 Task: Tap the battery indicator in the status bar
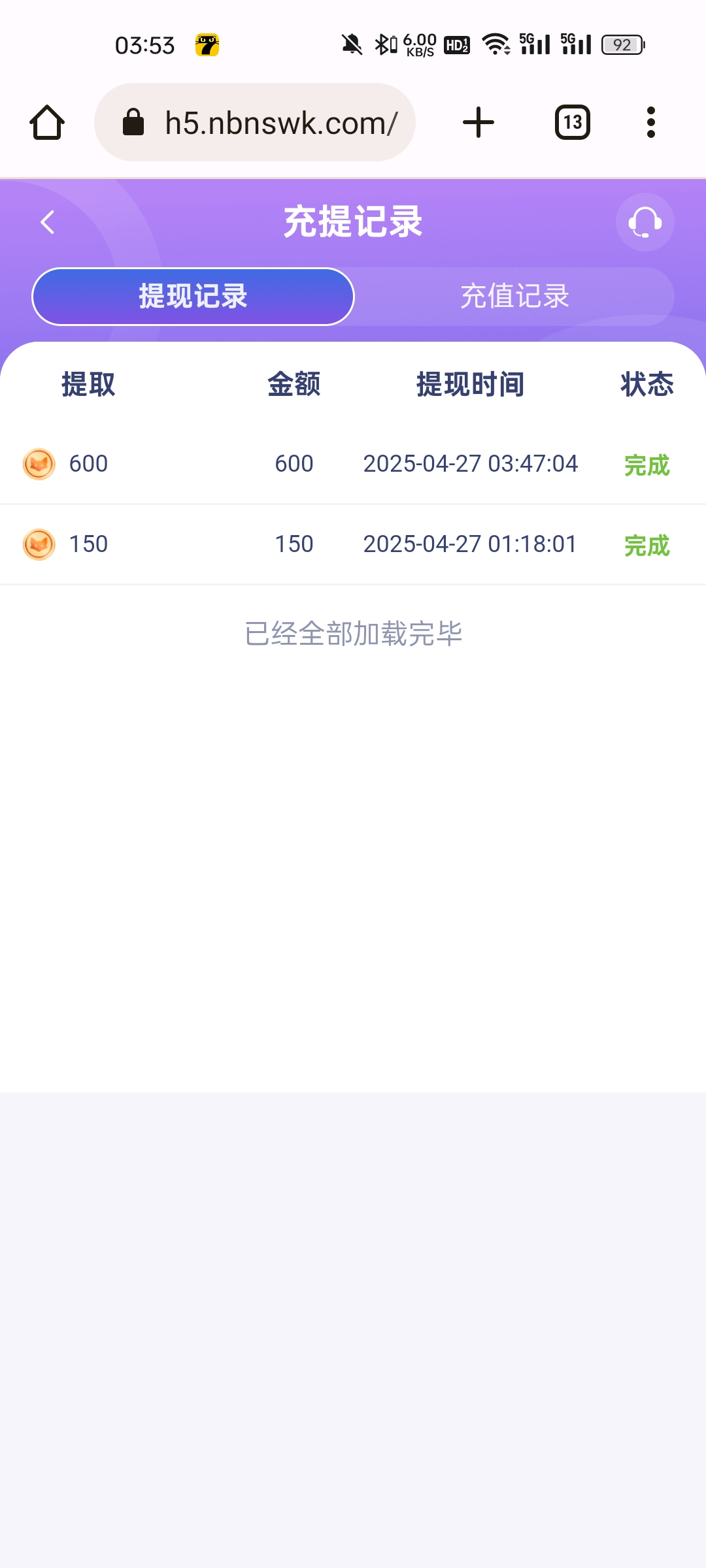pyautogui.click(x=621, y=43)
